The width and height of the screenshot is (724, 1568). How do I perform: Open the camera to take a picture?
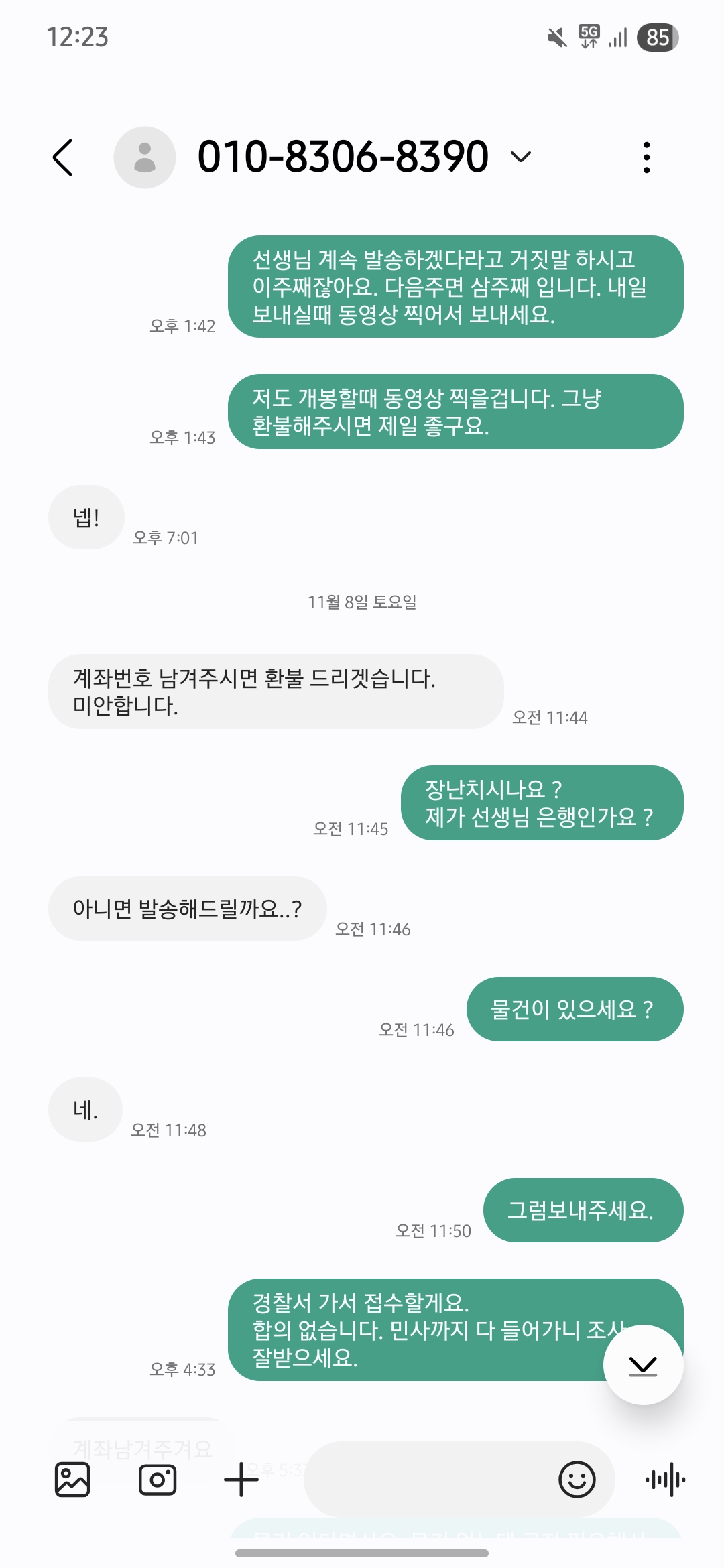(158, 1480)
